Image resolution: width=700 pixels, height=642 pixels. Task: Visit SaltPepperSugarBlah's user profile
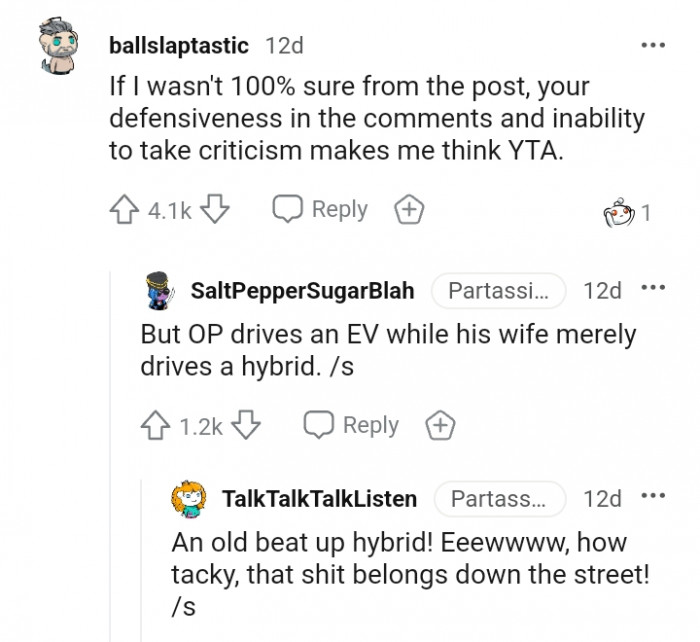tap(302, 291)
